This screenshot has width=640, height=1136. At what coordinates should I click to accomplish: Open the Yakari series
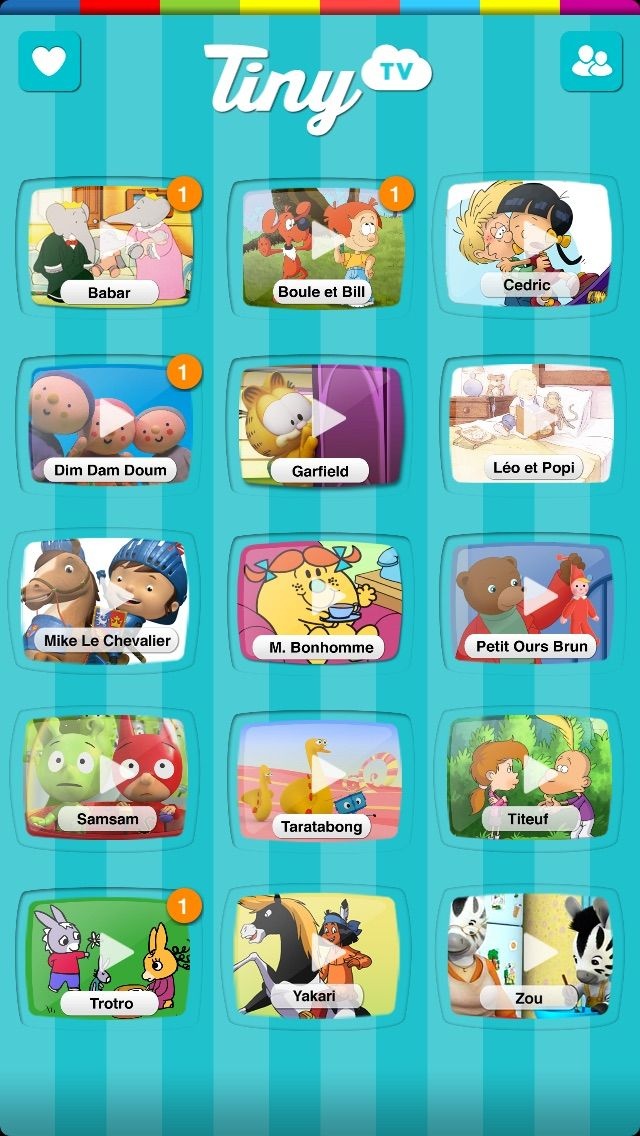tap(318, 955)
